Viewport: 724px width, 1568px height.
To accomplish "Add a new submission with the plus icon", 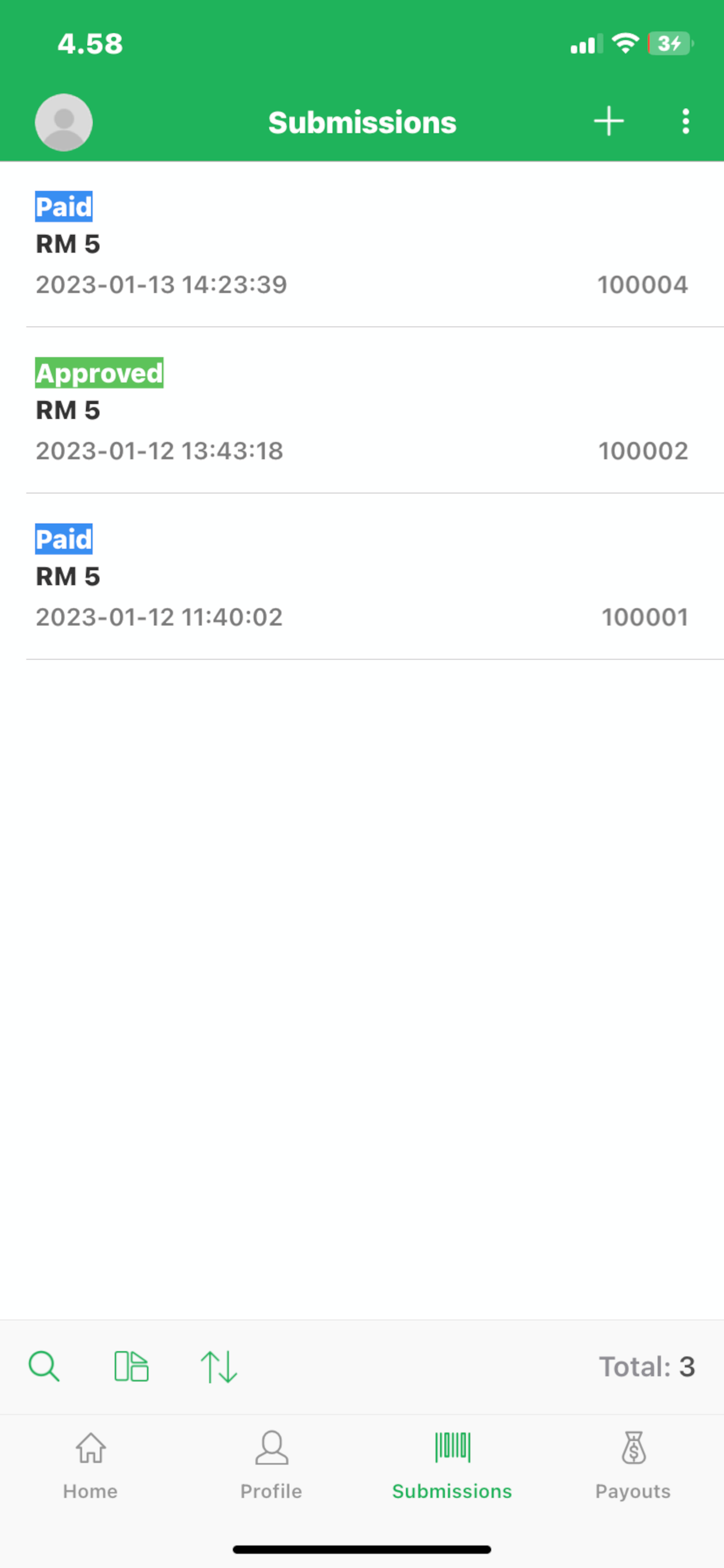I will (609, 121).
